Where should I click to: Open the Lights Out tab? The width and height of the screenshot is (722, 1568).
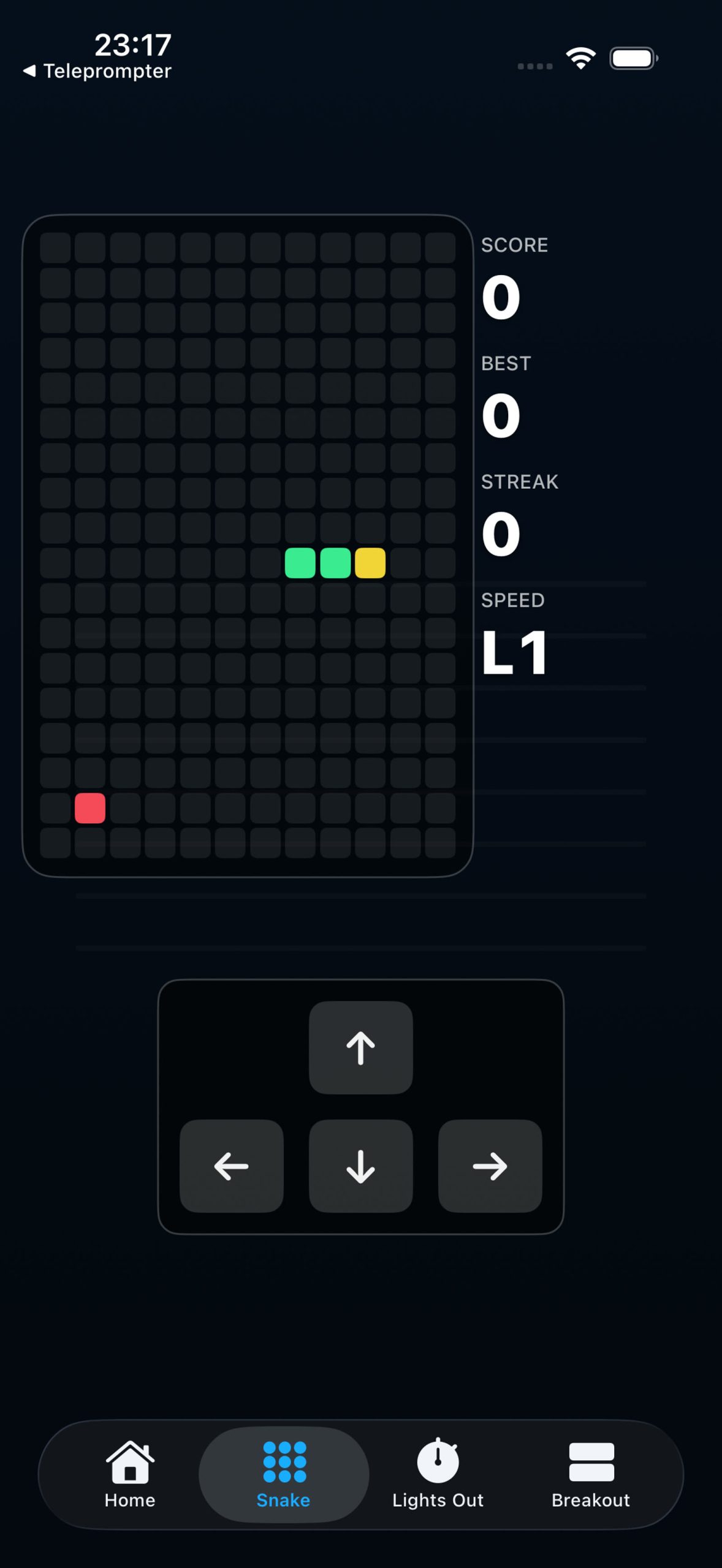(x=438, y=1474)
